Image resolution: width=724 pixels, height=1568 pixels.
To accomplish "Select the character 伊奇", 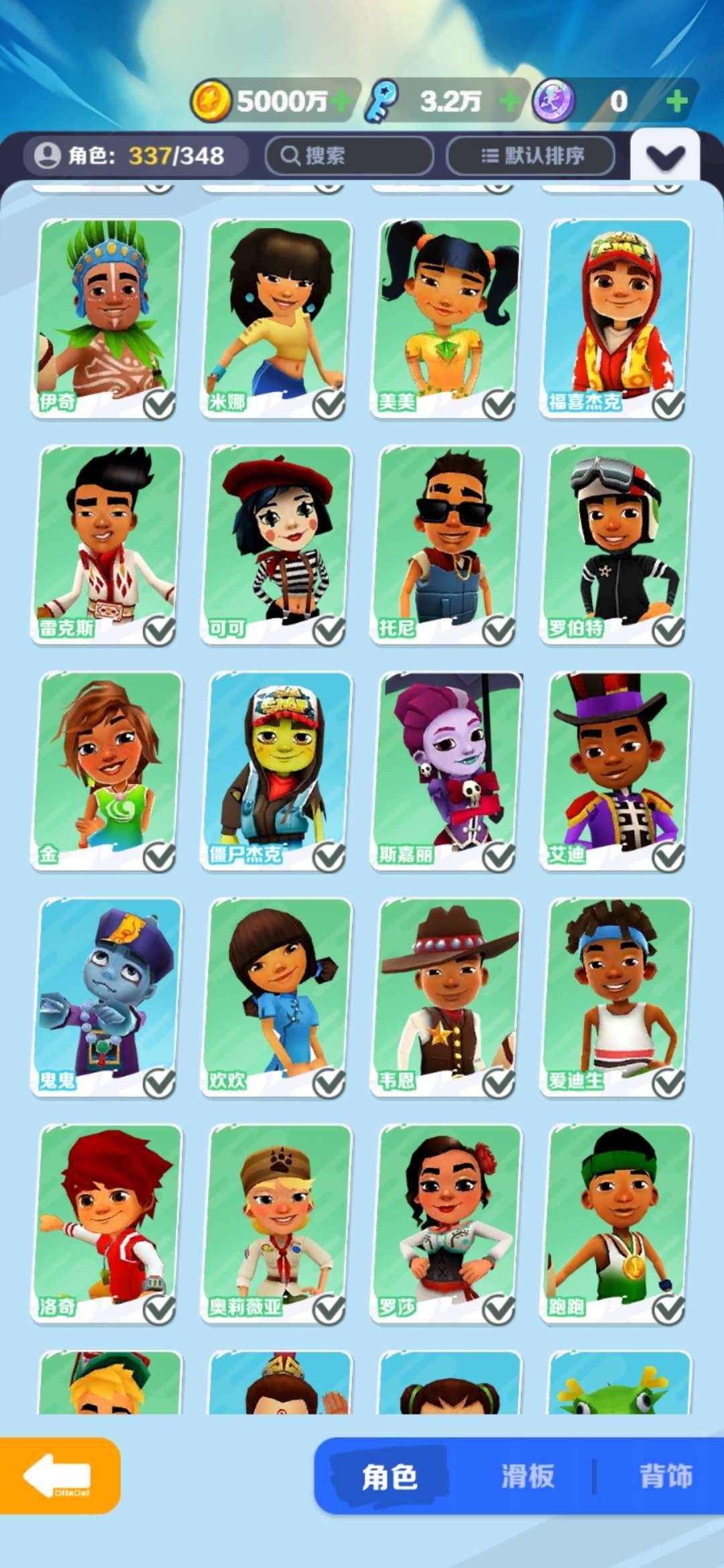I will point(107,318).
